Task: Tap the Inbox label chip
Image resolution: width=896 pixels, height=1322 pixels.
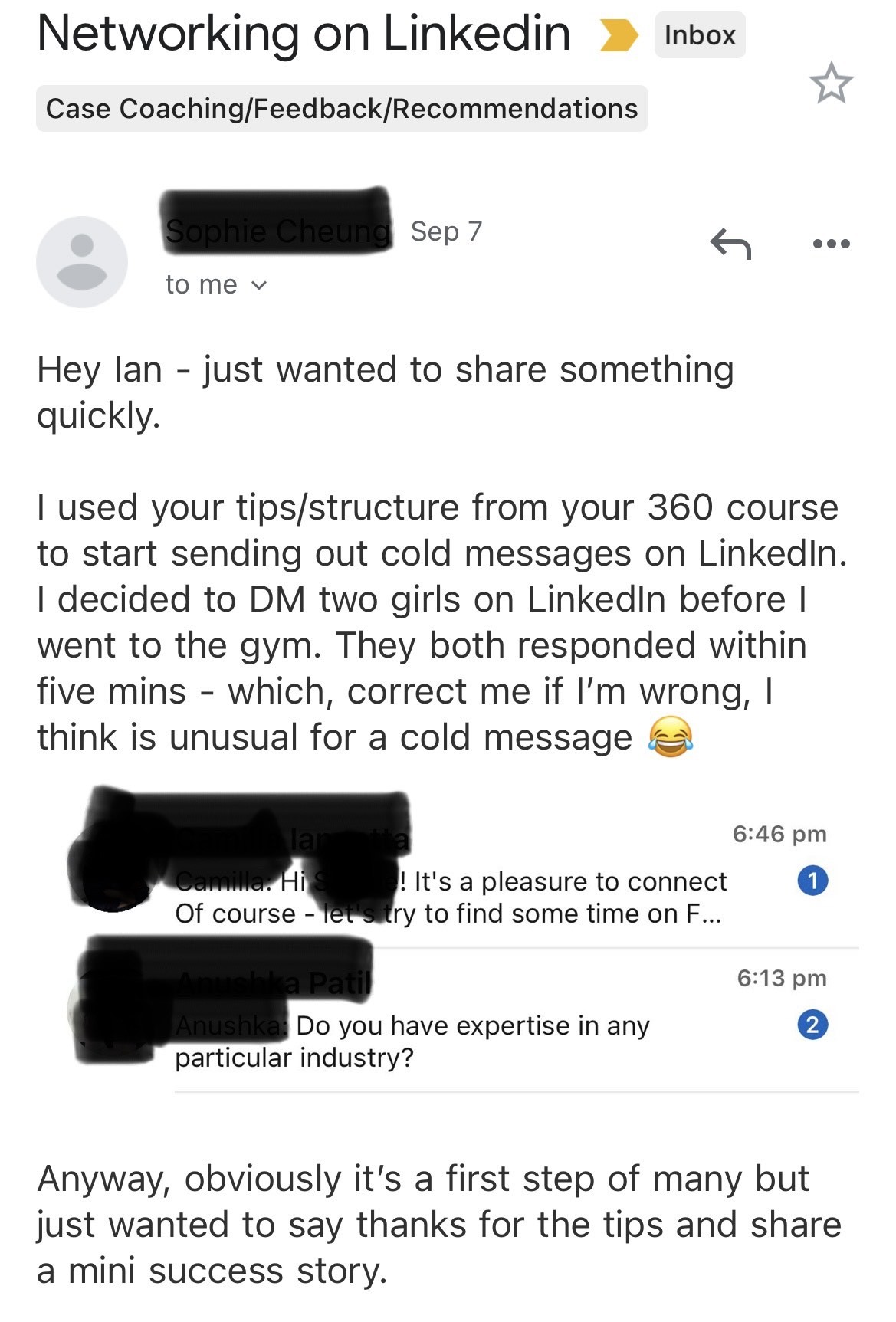Action: (x=699, y=35)
